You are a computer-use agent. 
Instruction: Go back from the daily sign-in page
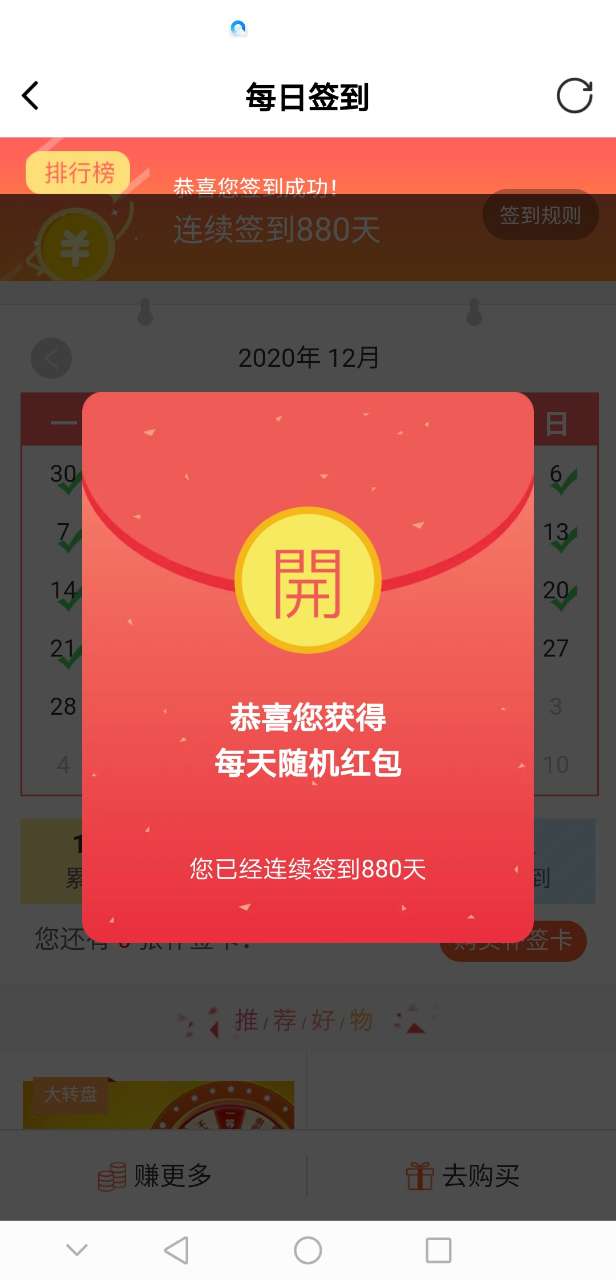point(31,96)
